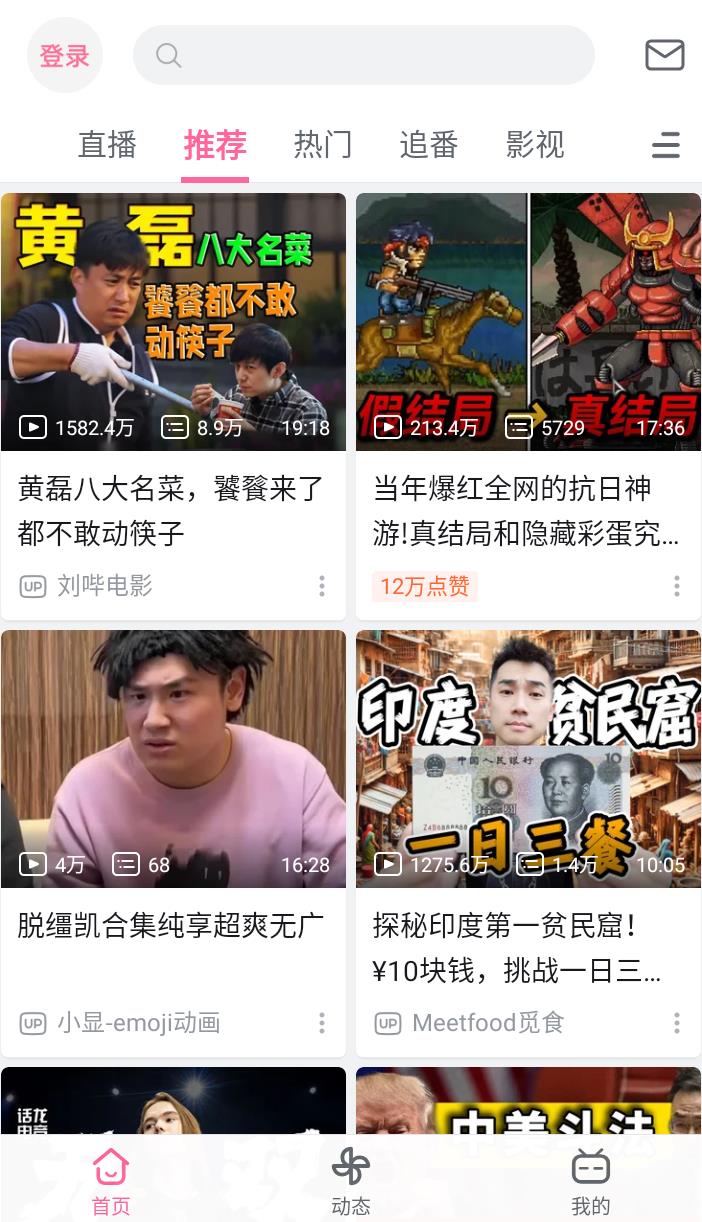This screenshot has height=1222, width=702.
Task: Expand the channel list menu icon
Action: [x=666, y=145]
